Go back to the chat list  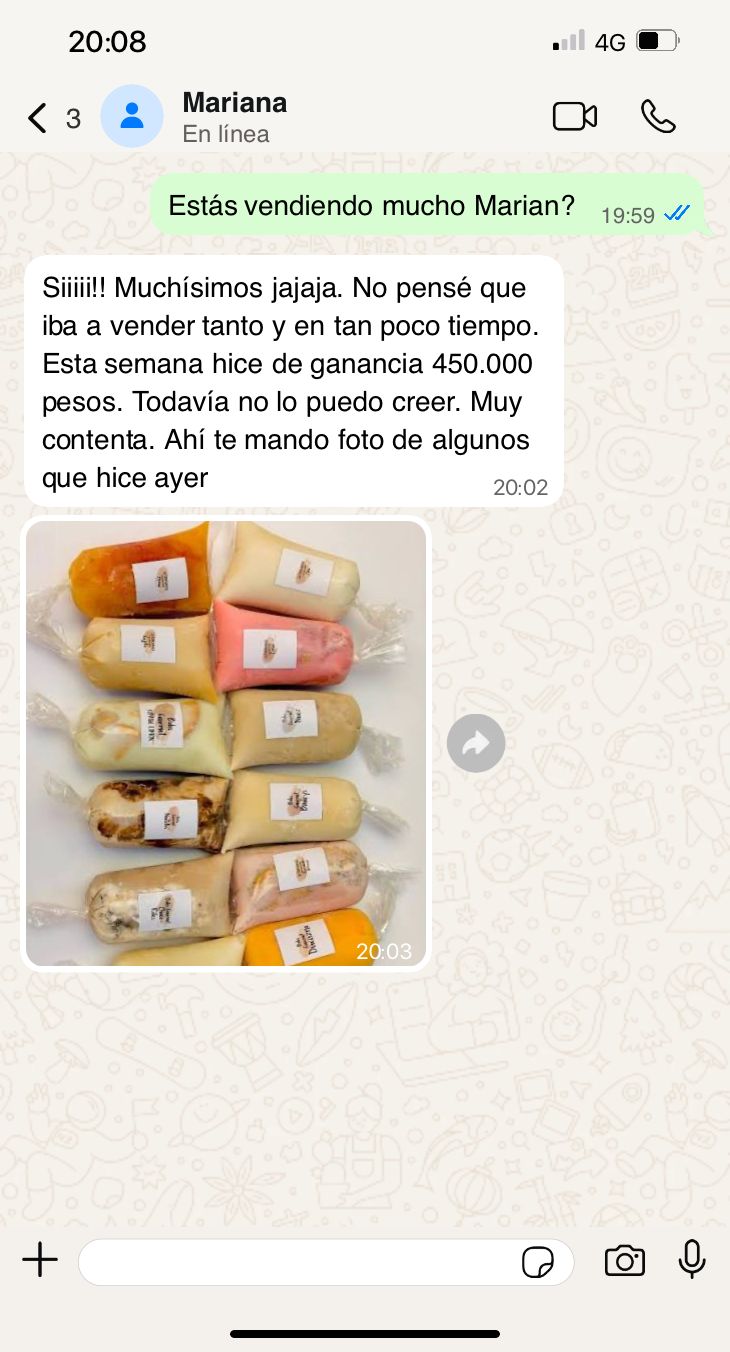click(x=38, y=118)
